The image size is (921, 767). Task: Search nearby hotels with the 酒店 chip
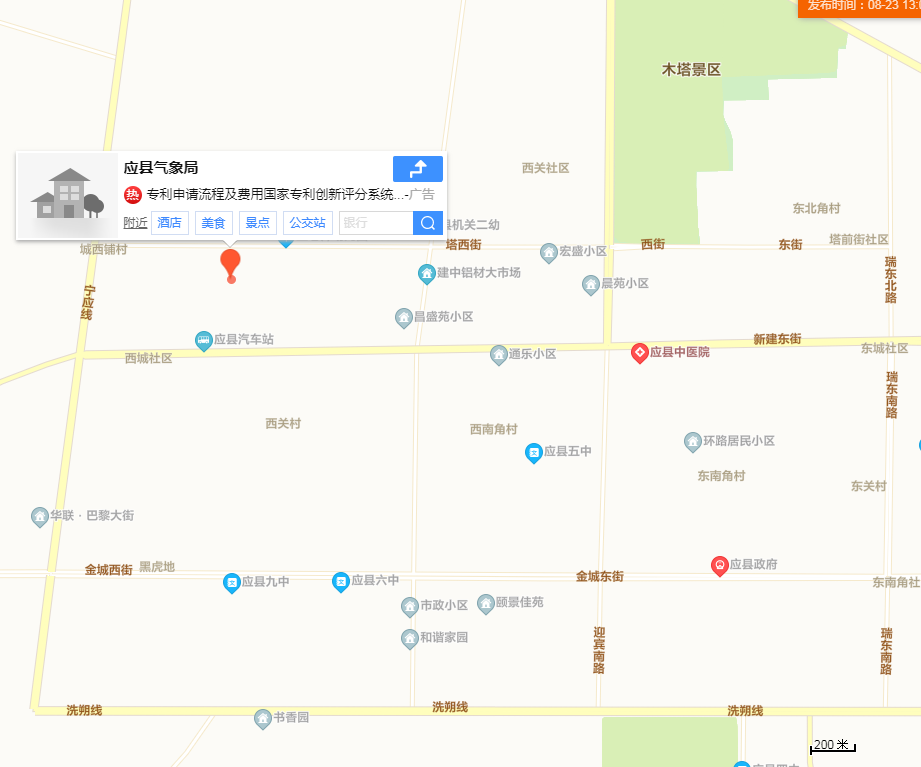click(x=170, y=222)
